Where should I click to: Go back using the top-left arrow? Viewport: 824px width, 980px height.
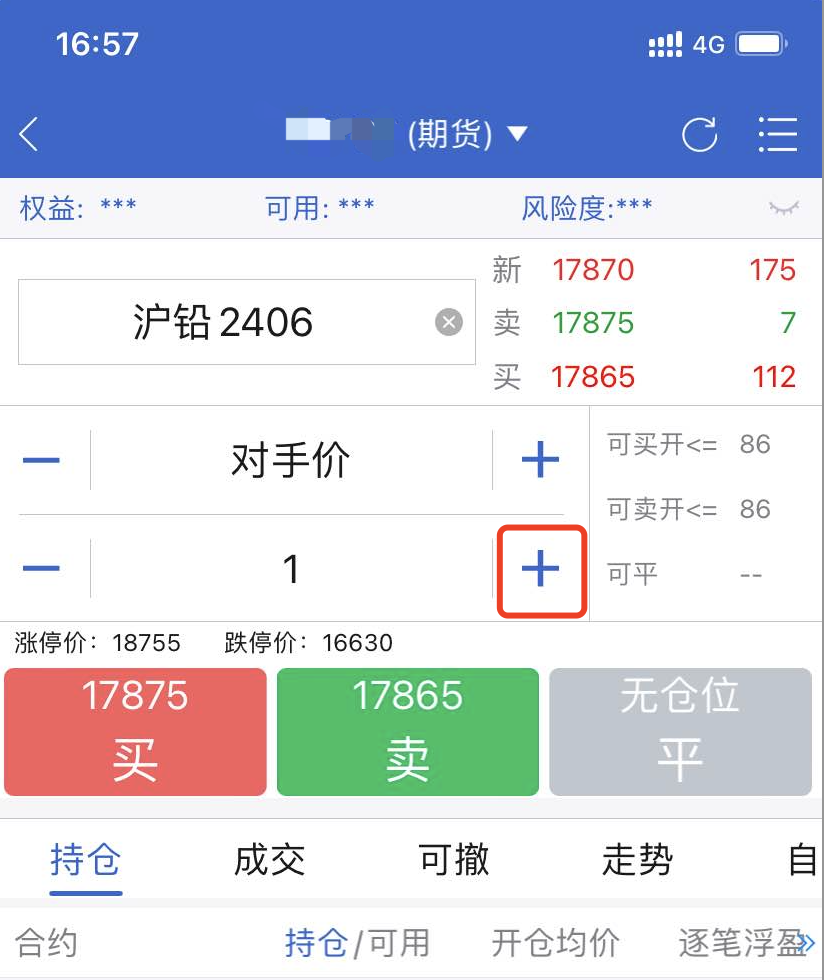point(29,134)
